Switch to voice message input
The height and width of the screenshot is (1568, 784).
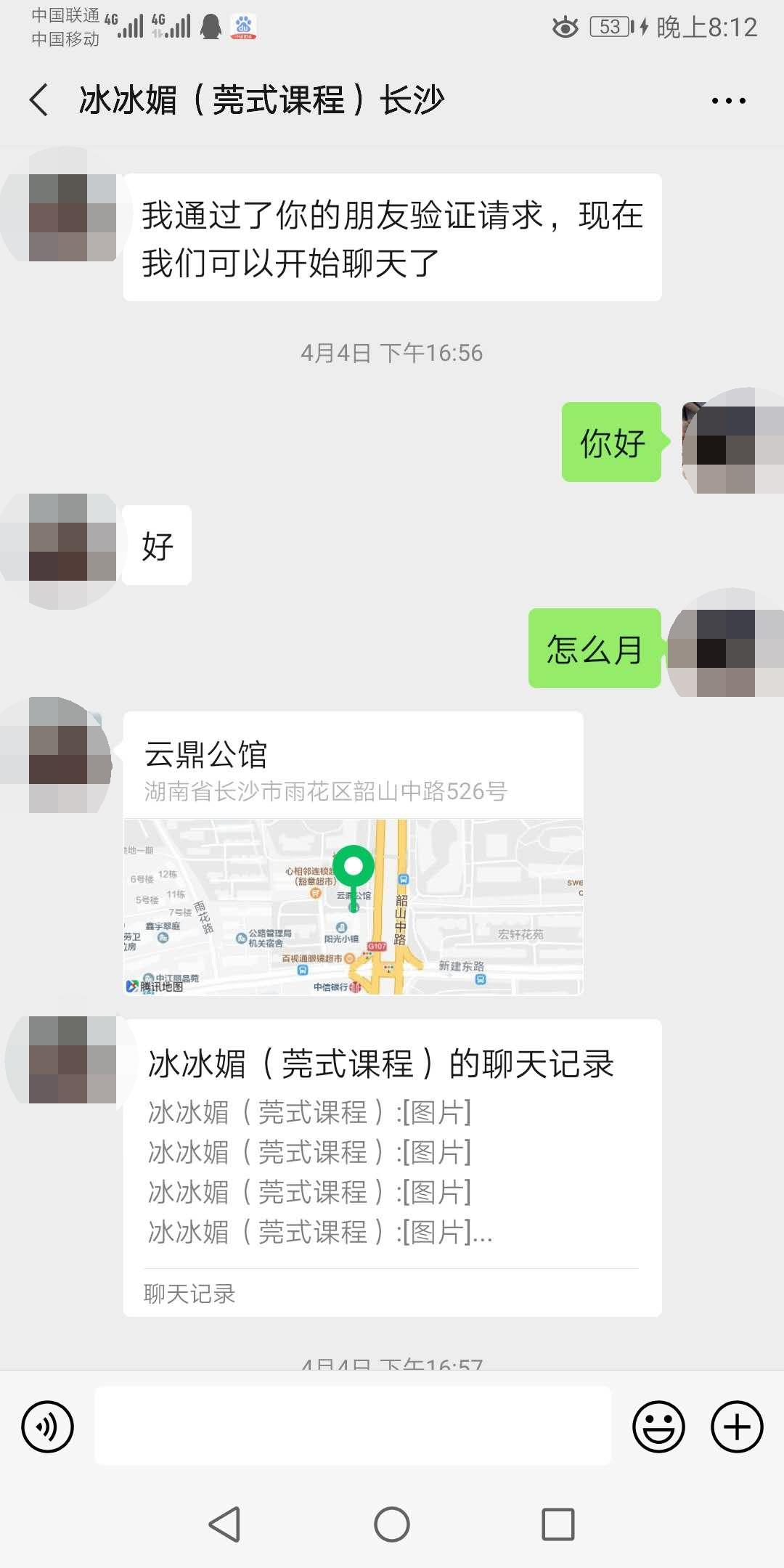click(x=48, y=1426)
